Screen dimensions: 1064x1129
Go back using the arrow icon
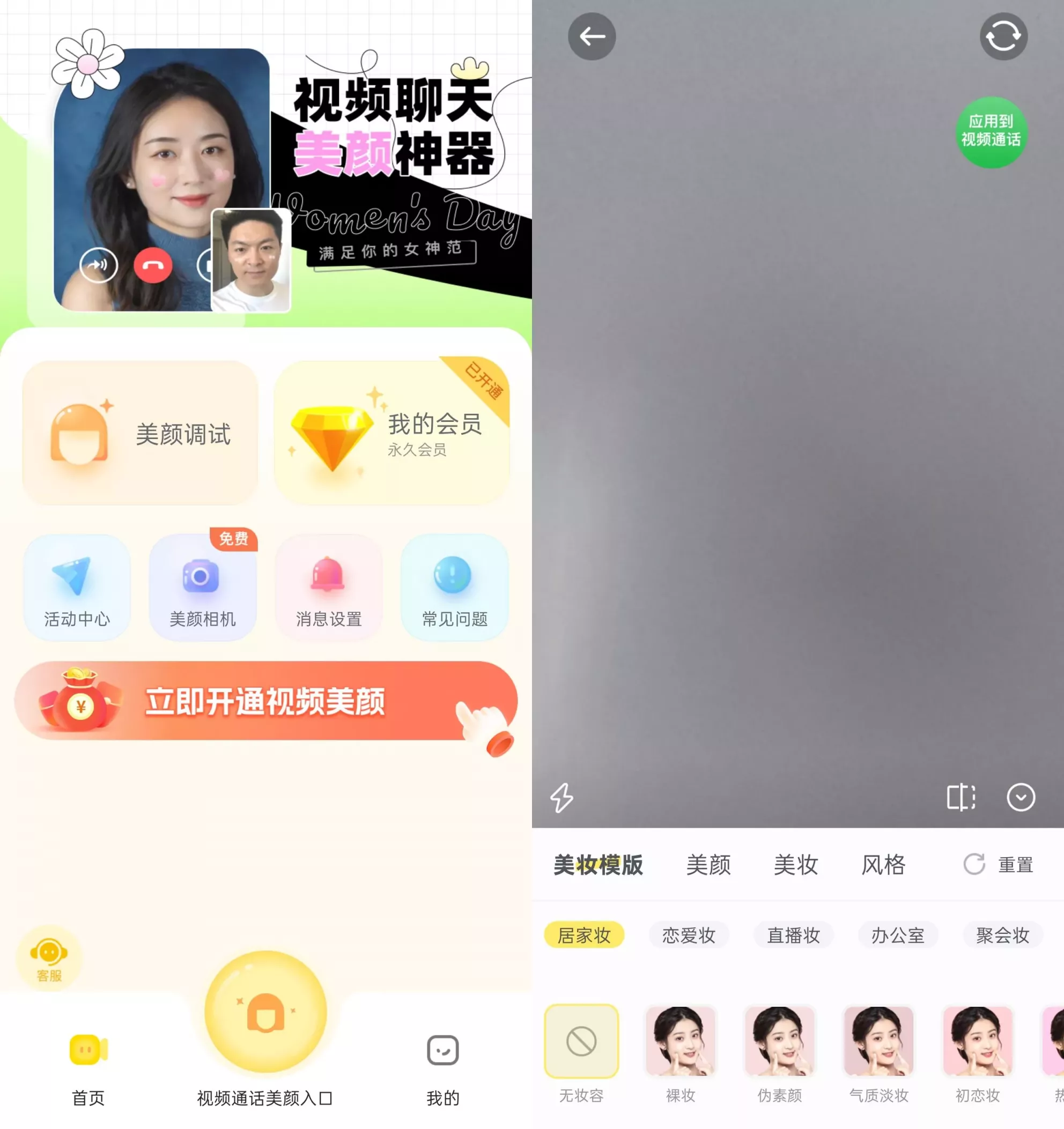coord(592,37)
